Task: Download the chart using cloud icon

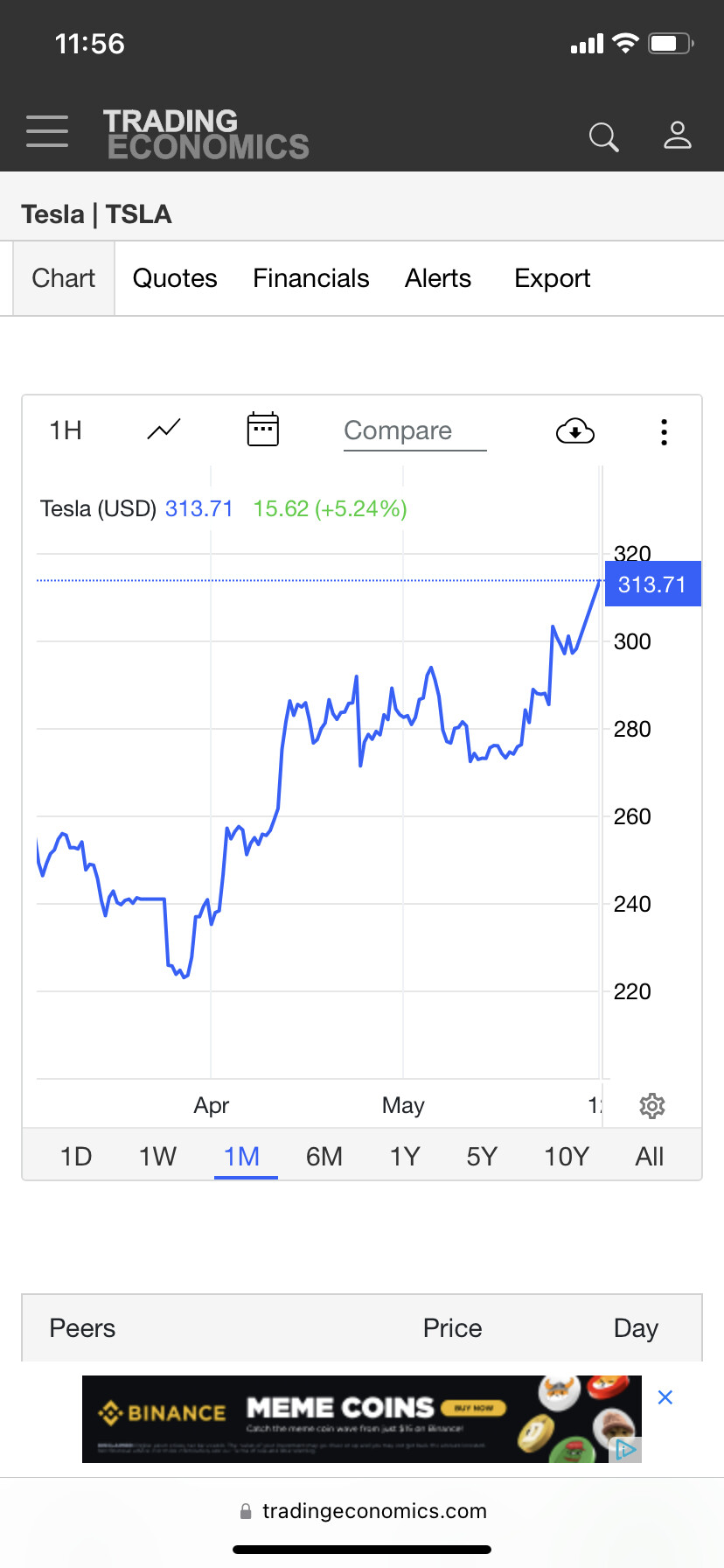Action: [x=575, y=431]
